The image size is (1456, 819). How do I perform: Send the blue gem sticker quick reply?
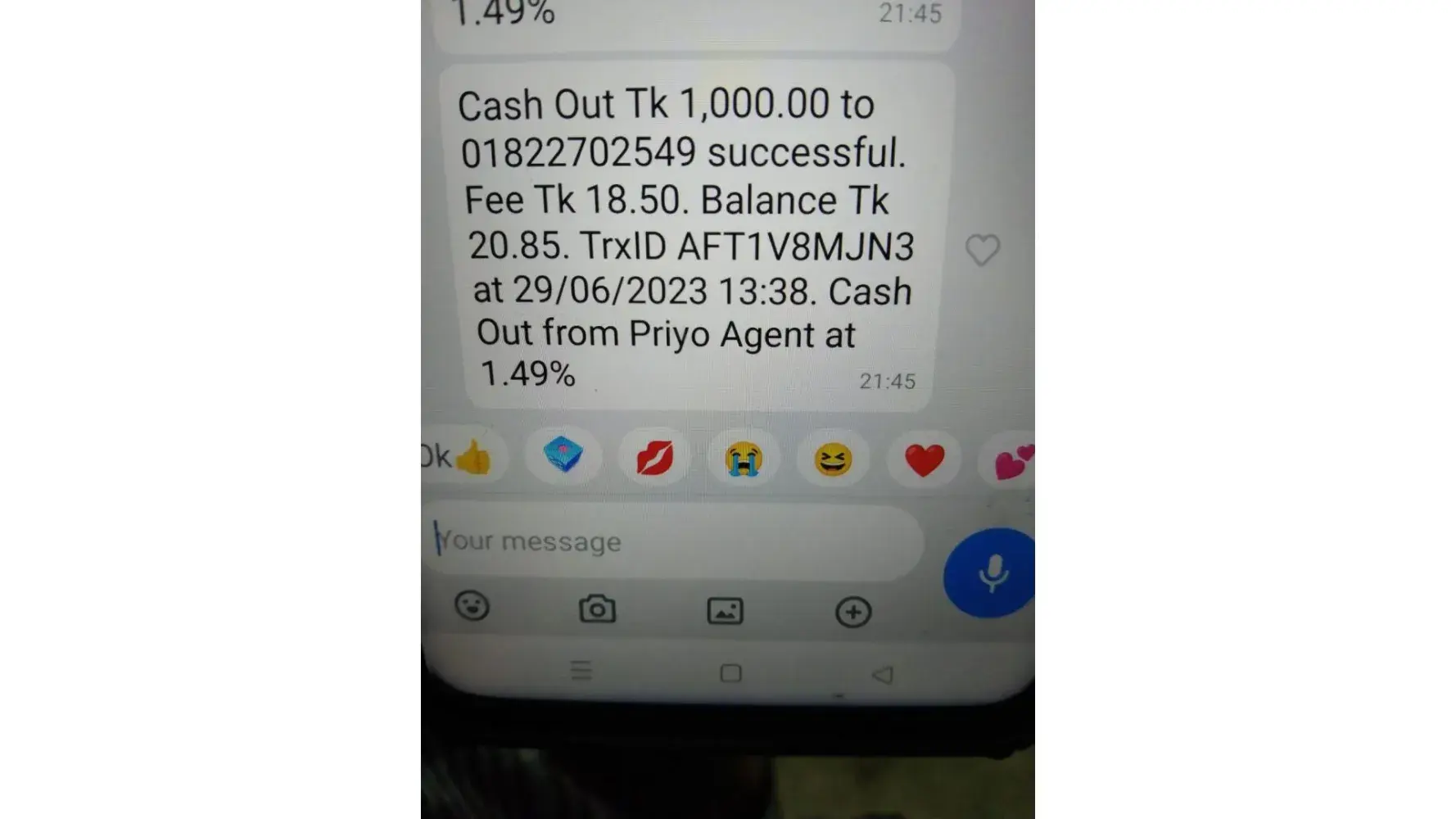pos(563,455)
